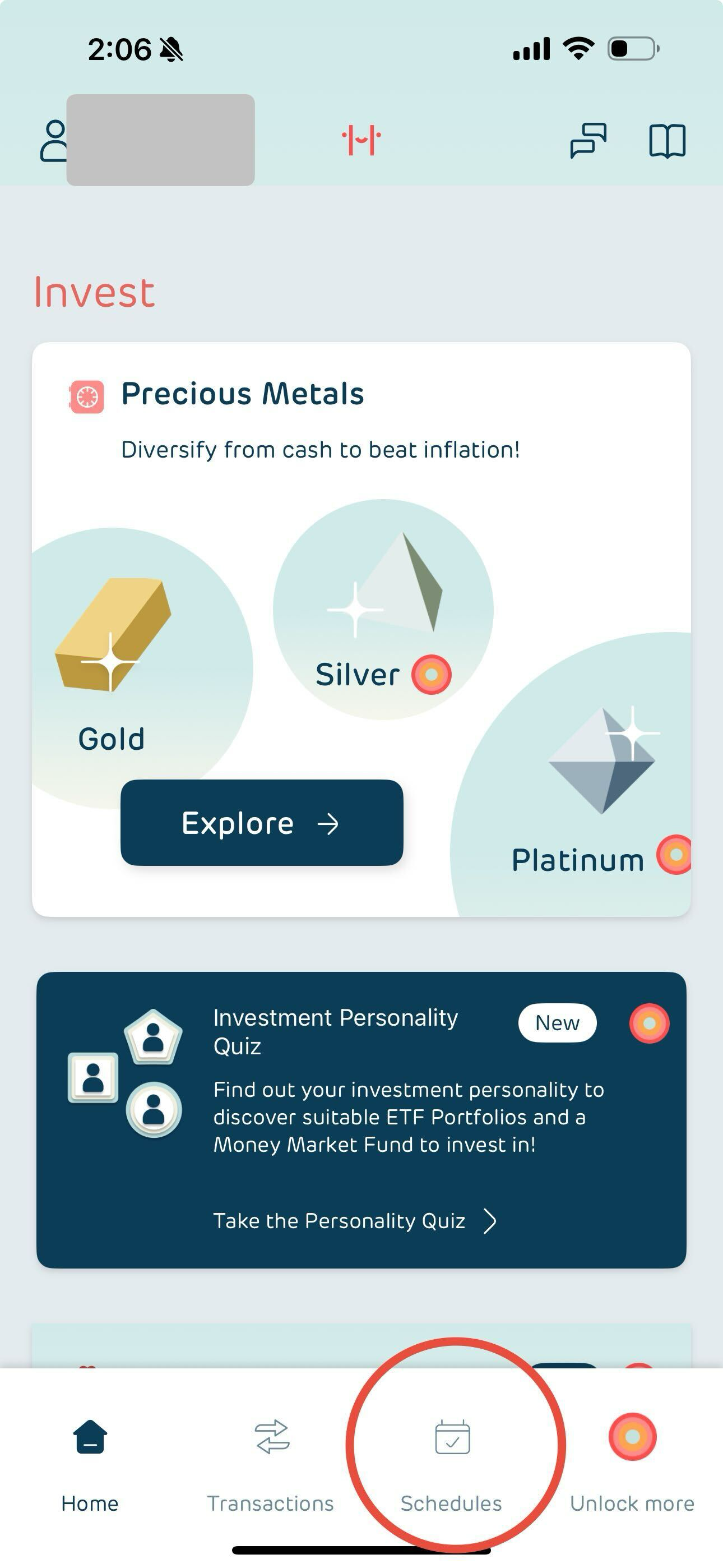Image resolution: width=723 pixels, height=1568 pixels.
Task: Take the Personality Quiz
Action: [354, 1220]
